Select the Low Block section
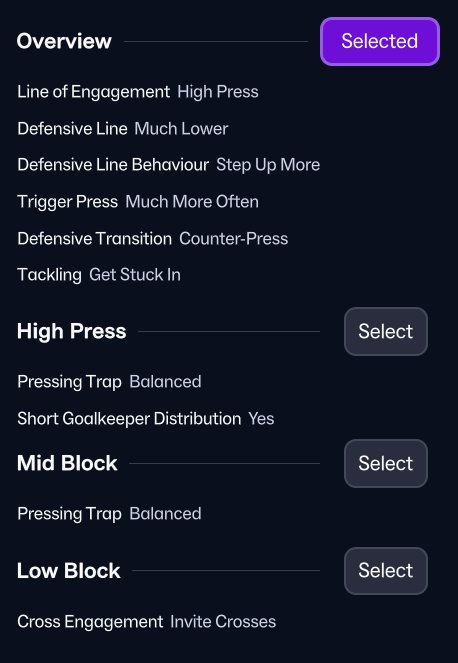The width and height of the screenshot is (458, 663). pyautogui.click(x=386, y=571)
